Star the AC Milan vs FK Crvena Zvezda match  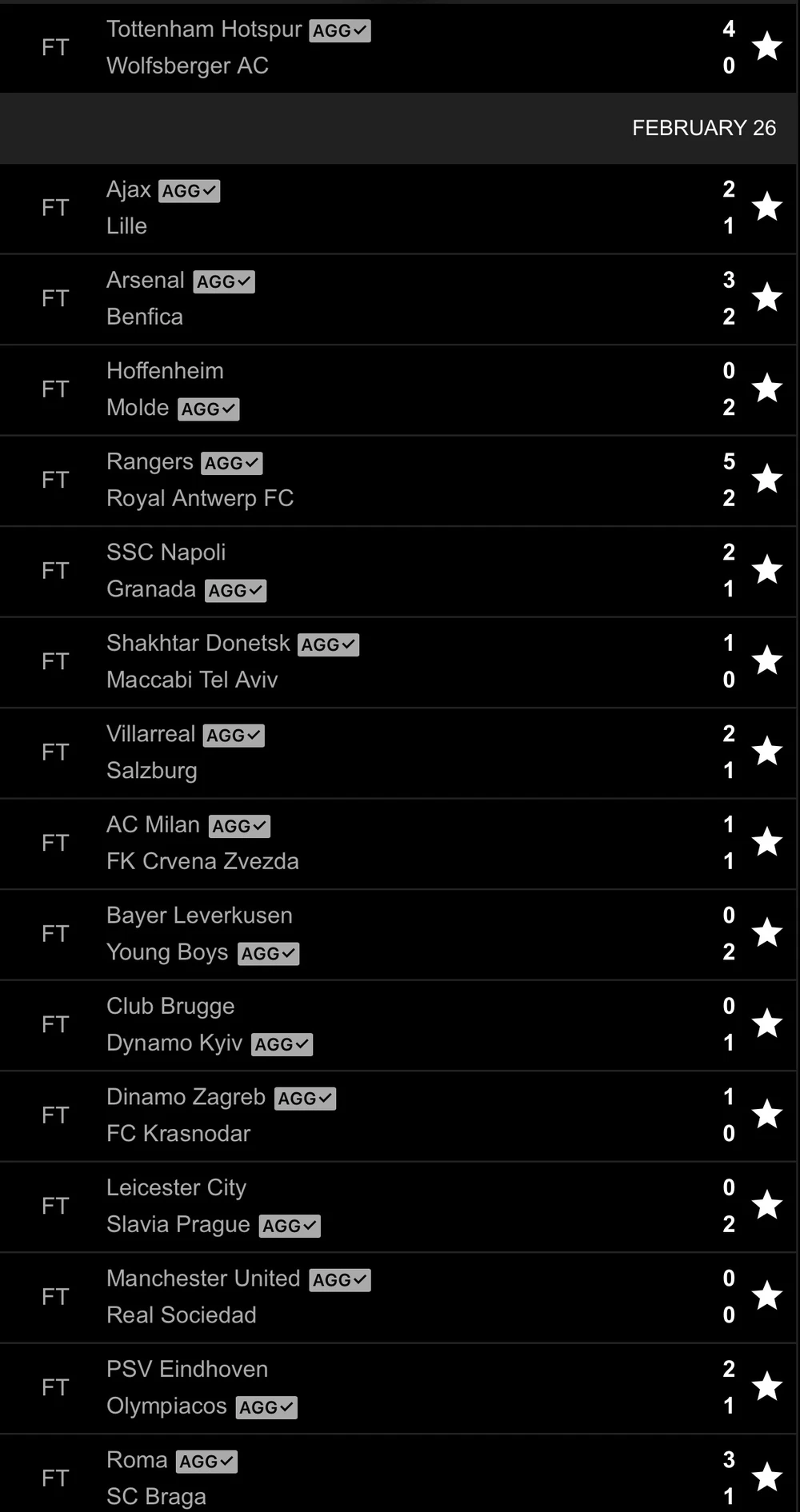766,842
